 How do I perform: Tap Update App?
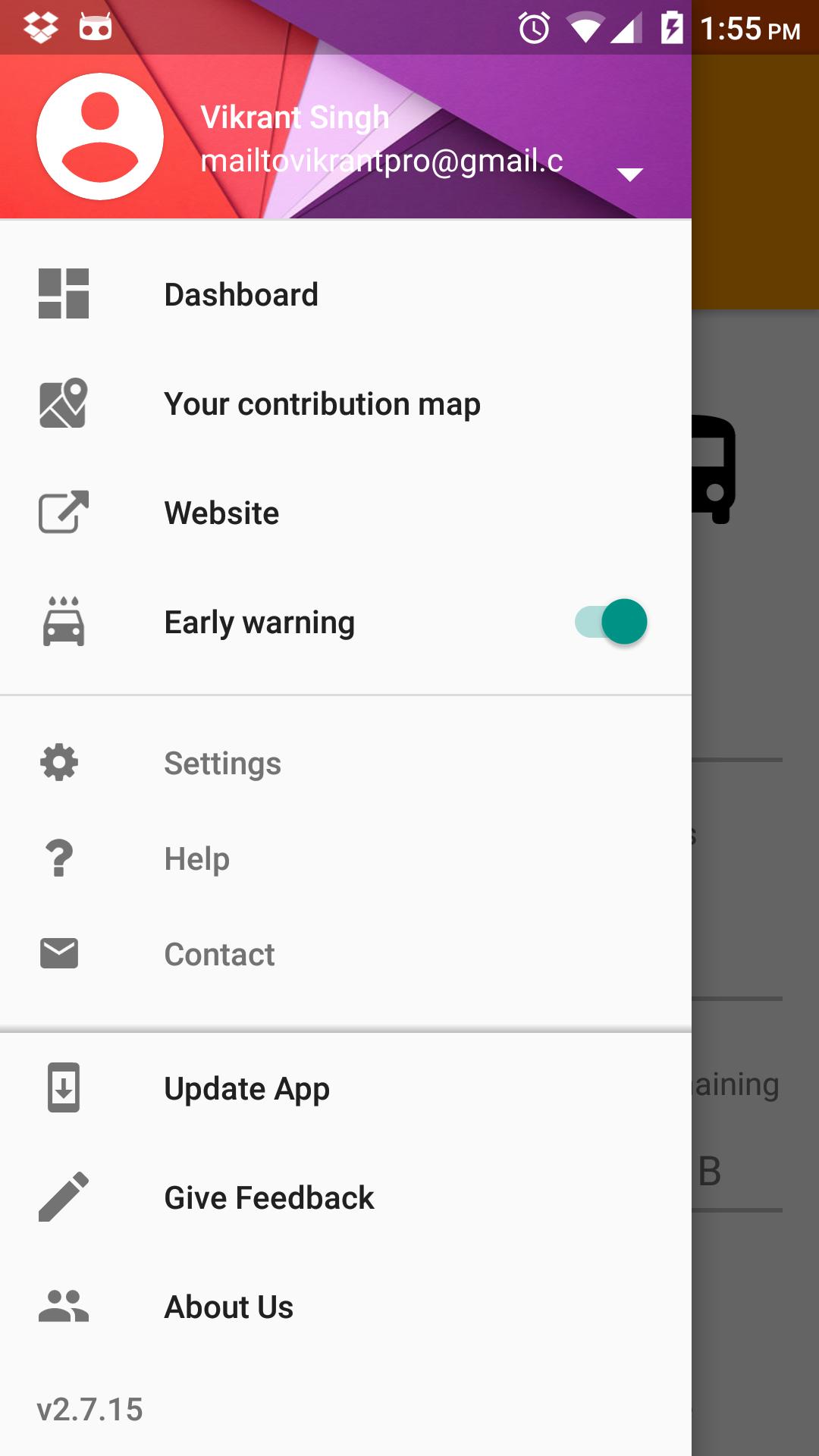click(246, 1089)
